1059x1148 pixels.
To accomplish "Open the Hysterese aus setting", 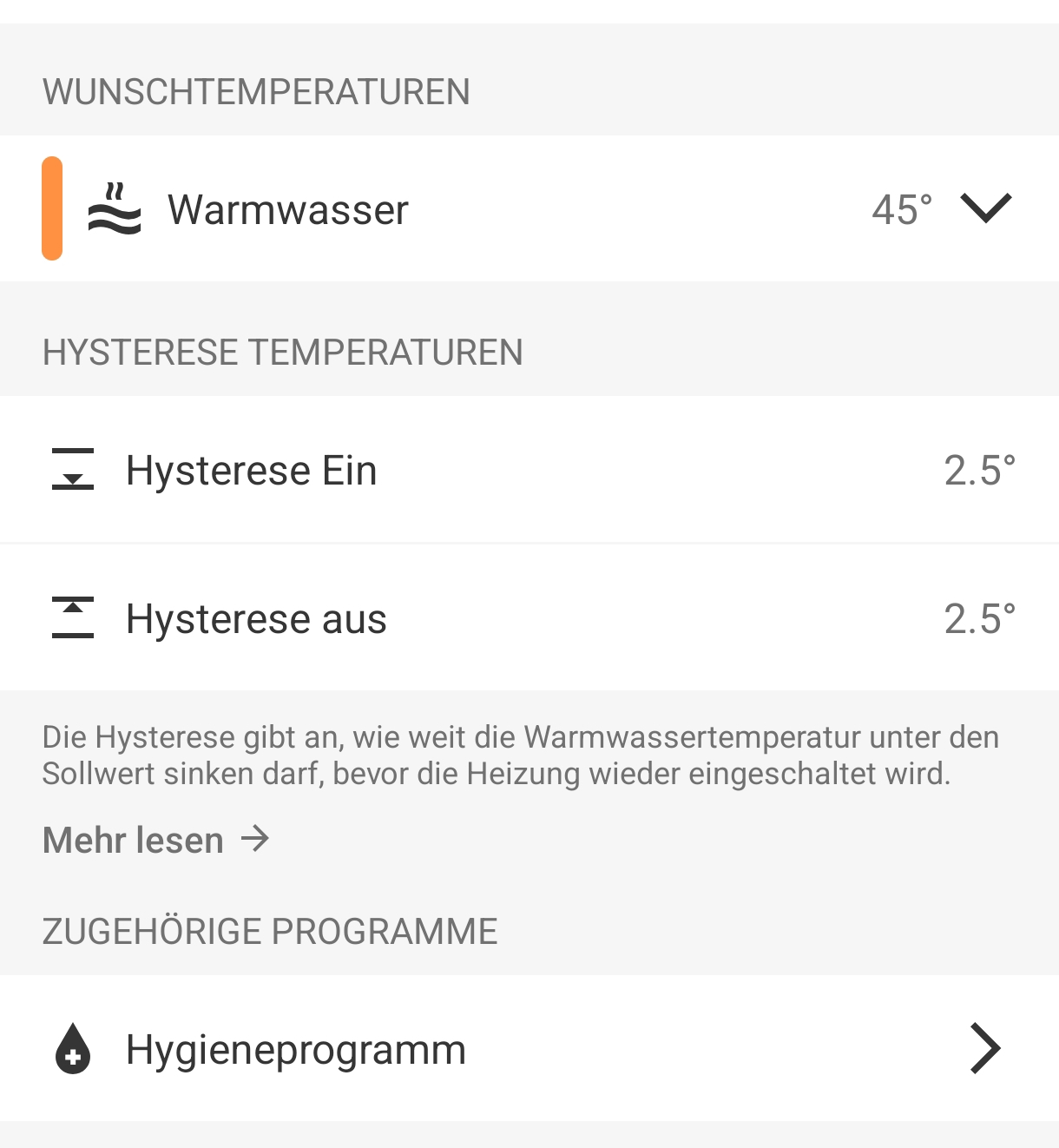I will click(529, 618).
